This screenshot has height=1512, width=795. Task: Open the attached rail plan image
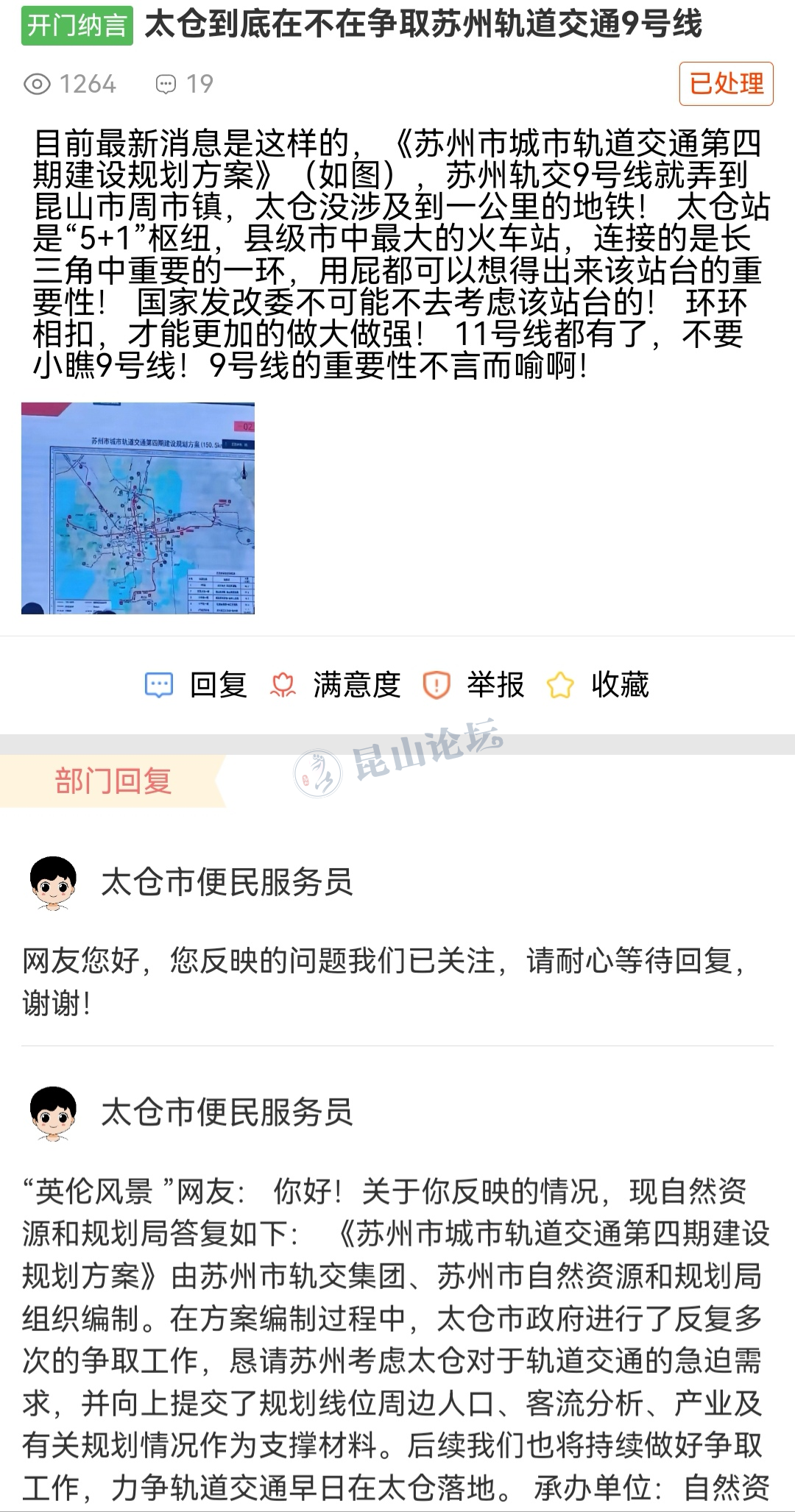138,508
